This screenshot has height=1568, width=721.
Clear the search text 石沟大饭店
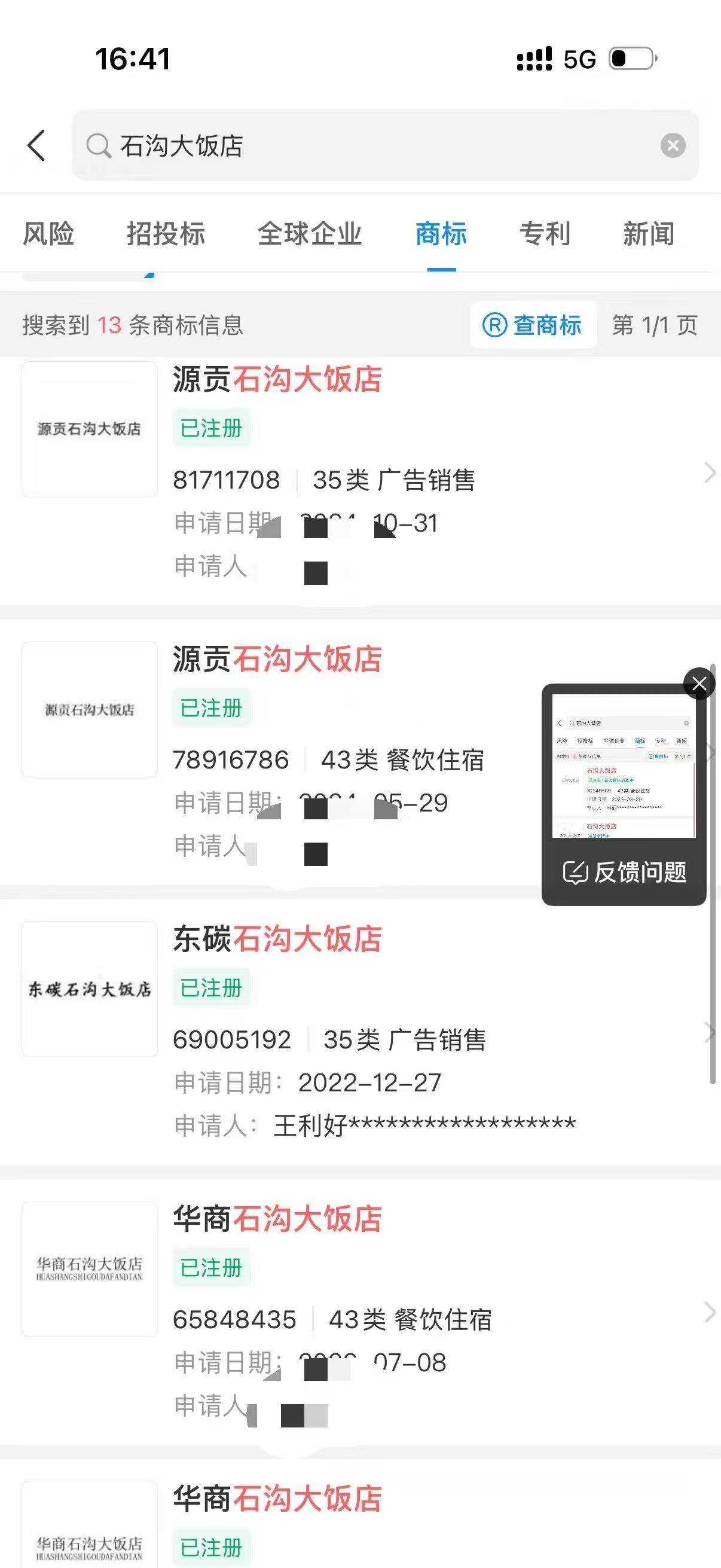(x=673, y=145)
